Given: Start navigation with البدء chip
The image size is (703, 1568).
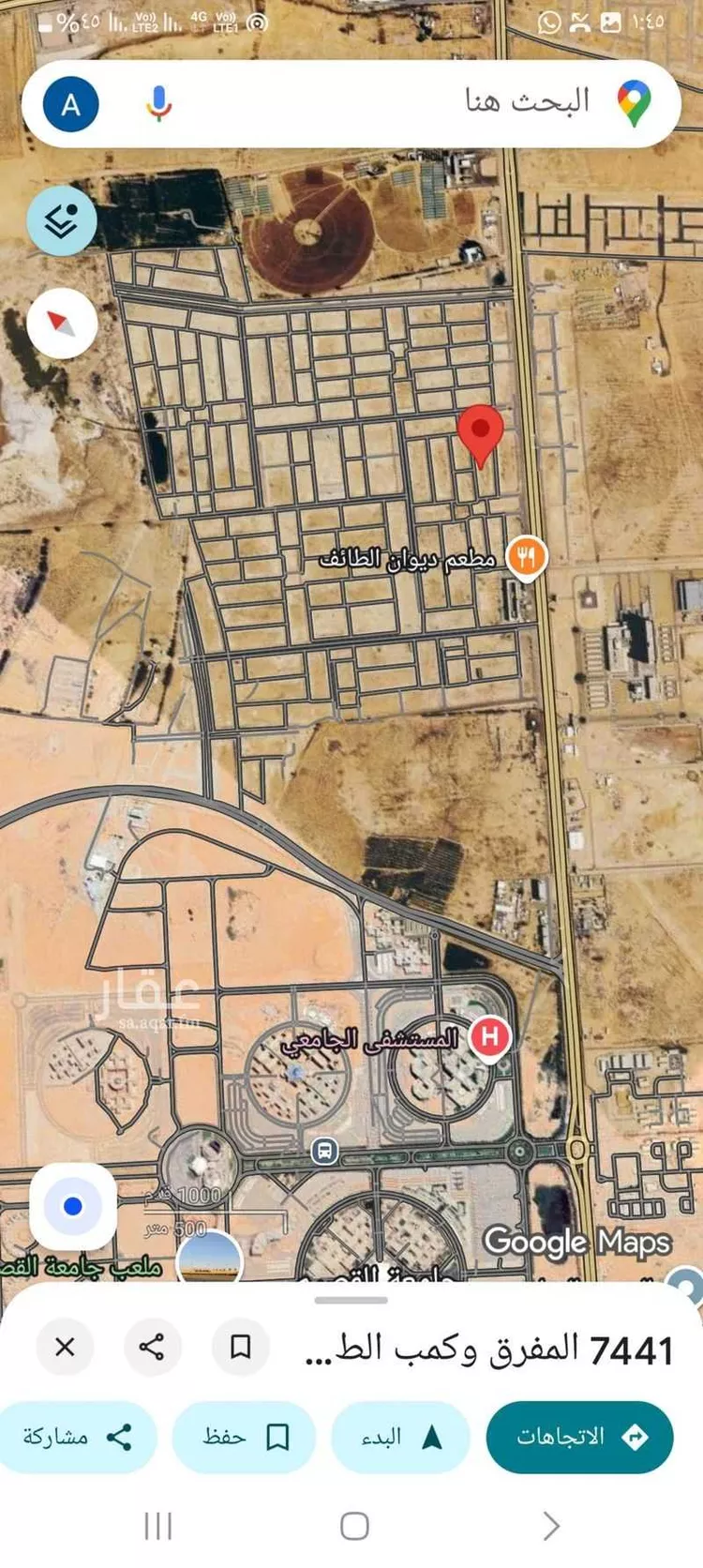Looking at the screenshot, I should [400, 1437].
